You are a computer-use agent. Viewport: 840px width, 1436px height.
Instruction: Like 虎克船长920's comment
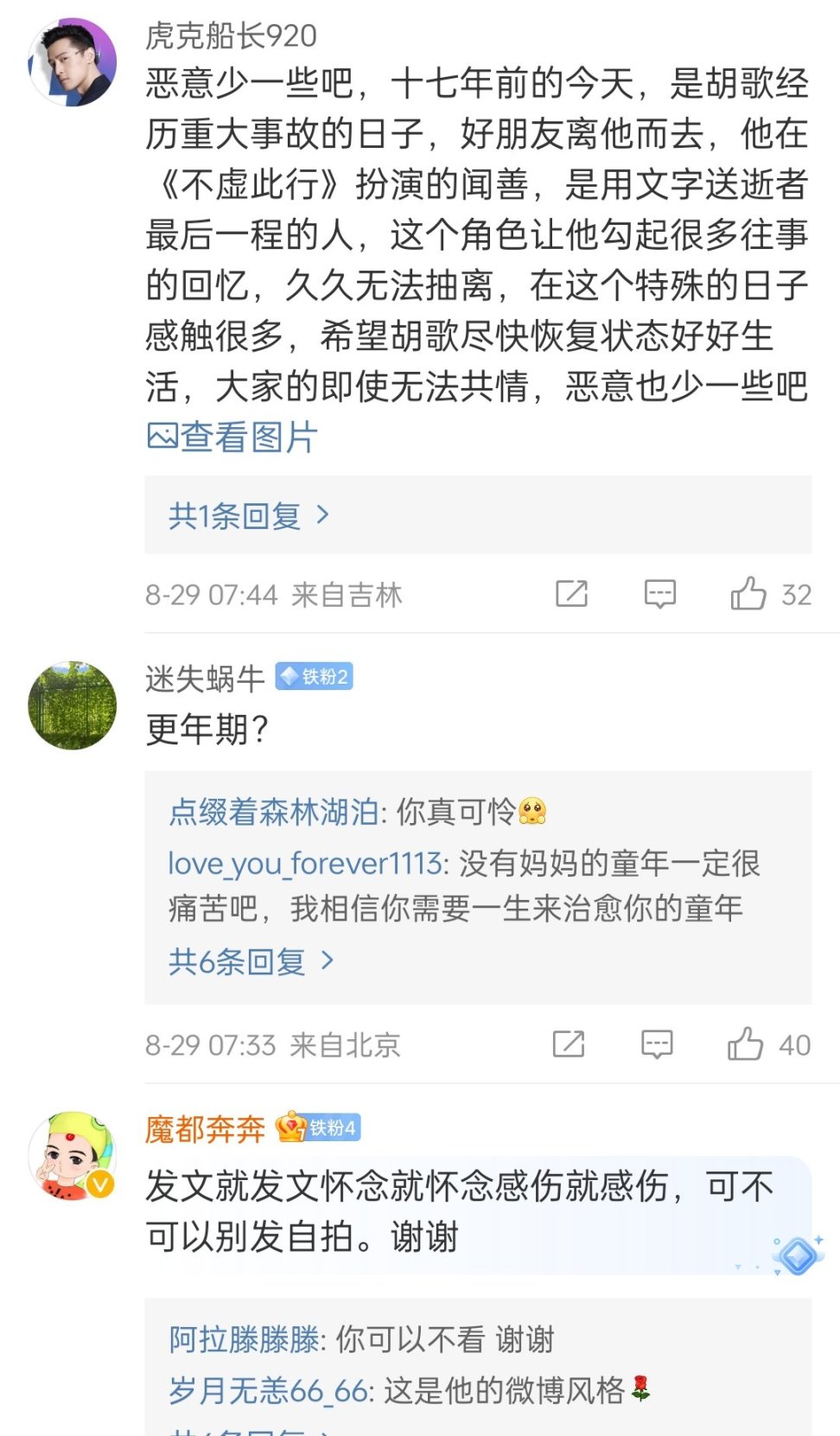[748, 594]
